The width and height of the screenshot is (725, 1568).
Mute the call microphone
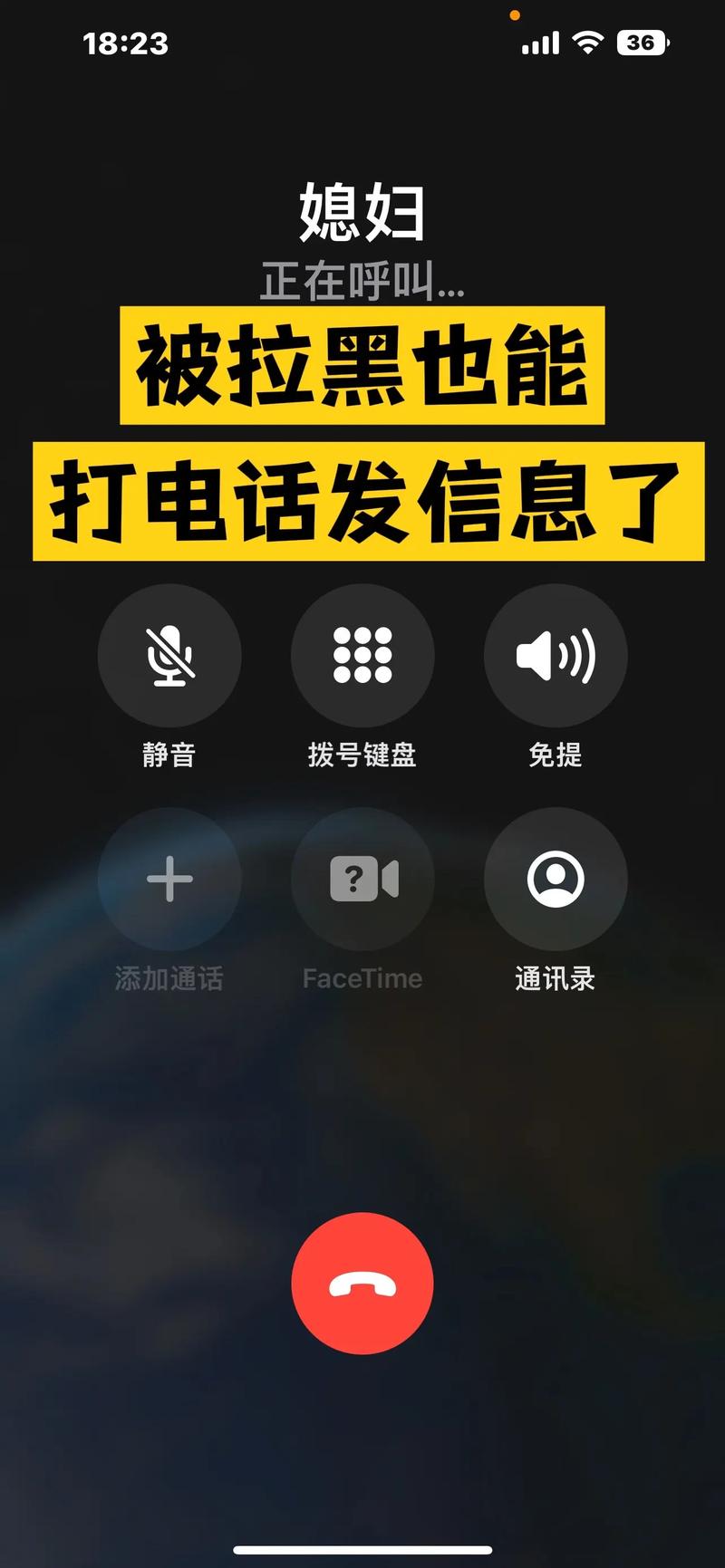(x=169, y=655)
